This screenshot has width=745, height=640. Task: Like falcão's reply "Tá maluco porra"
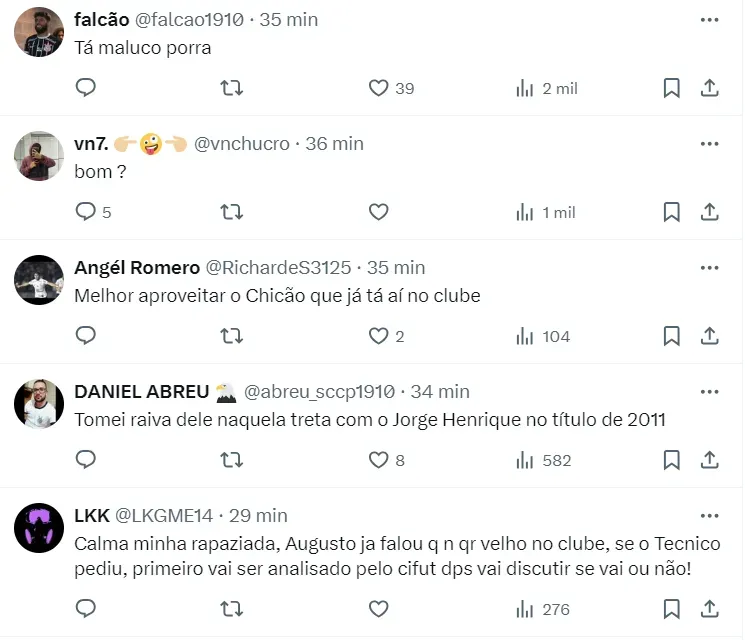(x=379, y=88)
